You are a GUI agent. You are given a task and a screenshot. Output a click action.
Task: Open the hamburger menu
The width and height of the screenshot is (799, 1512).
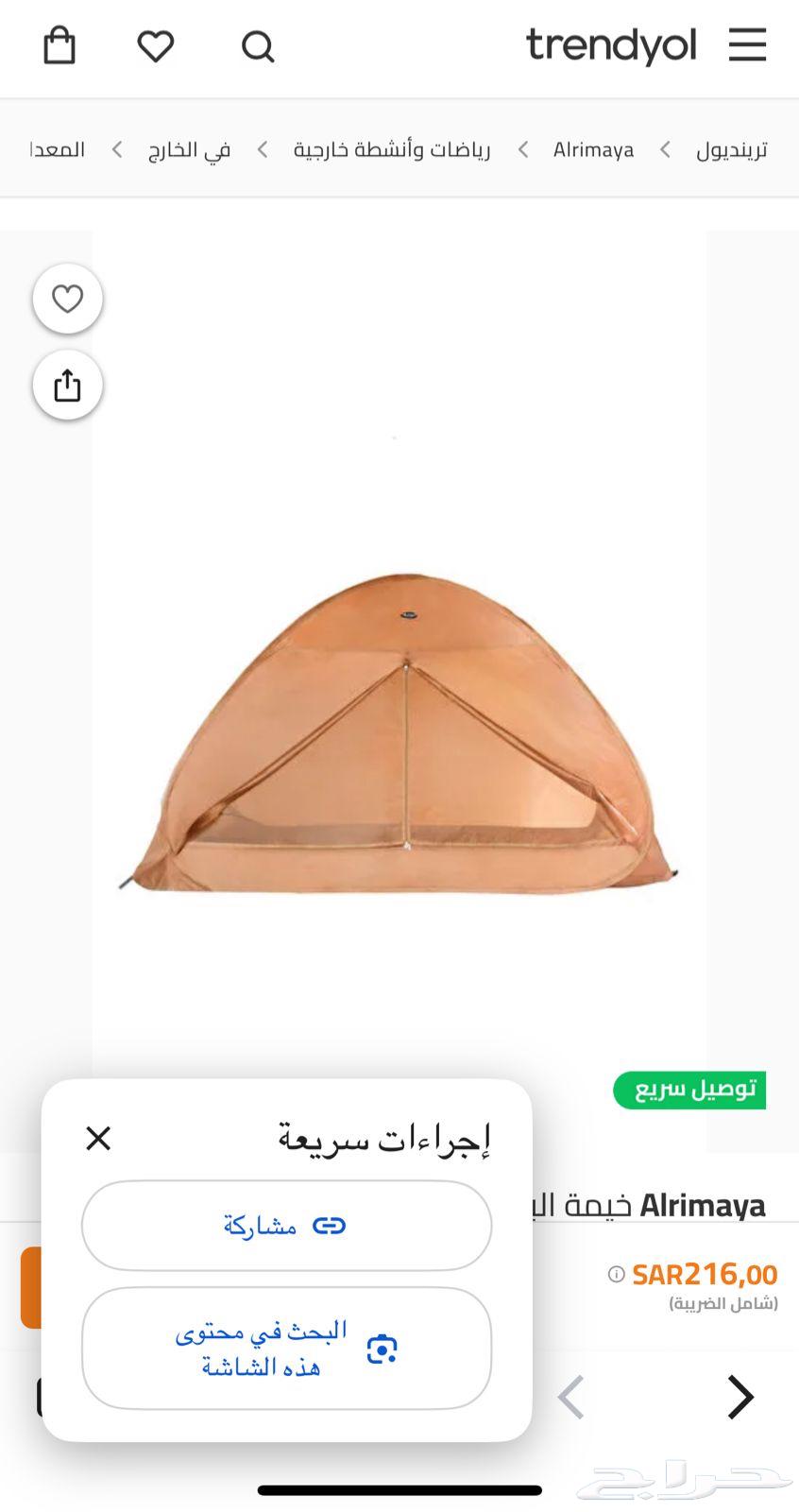pyautogui.click(x=747, y=45)
